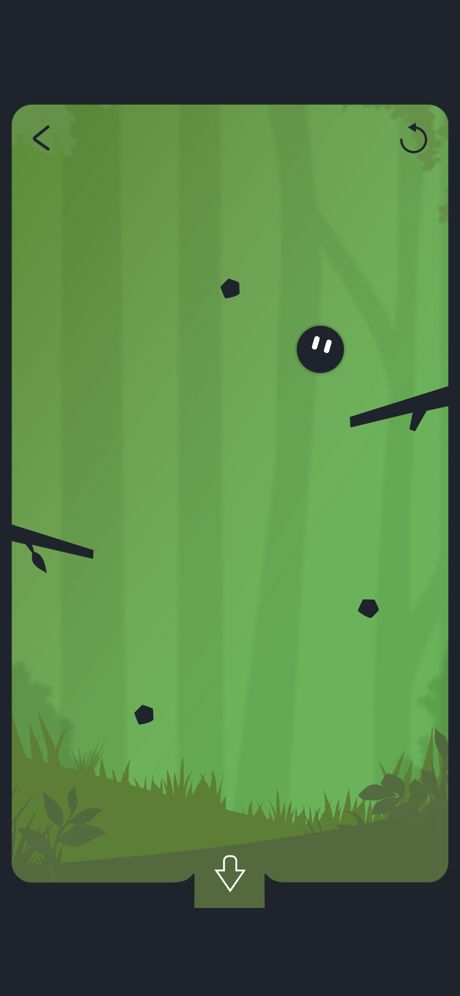
Task: Go back using the top-left arrow
Action: [x=41, y=138]
